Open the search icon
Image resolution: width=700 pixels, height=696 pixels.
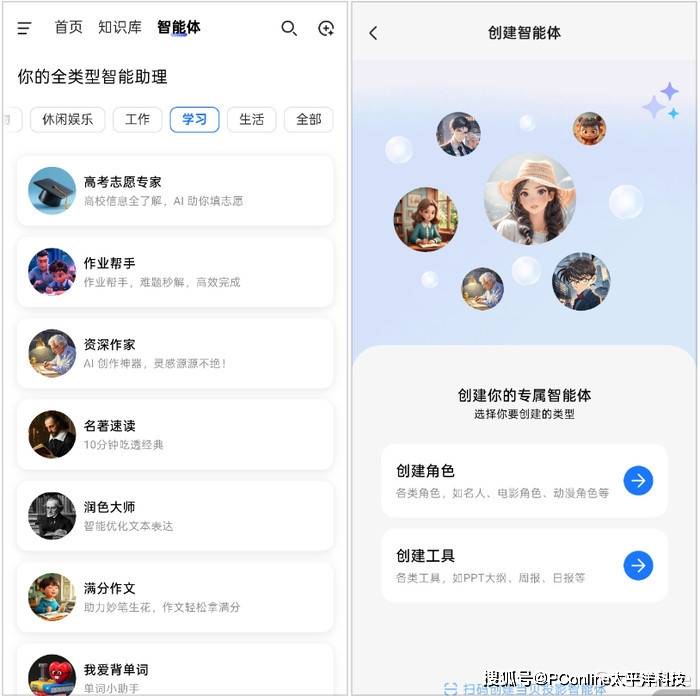pyautogui.click(x=289, y=29)
